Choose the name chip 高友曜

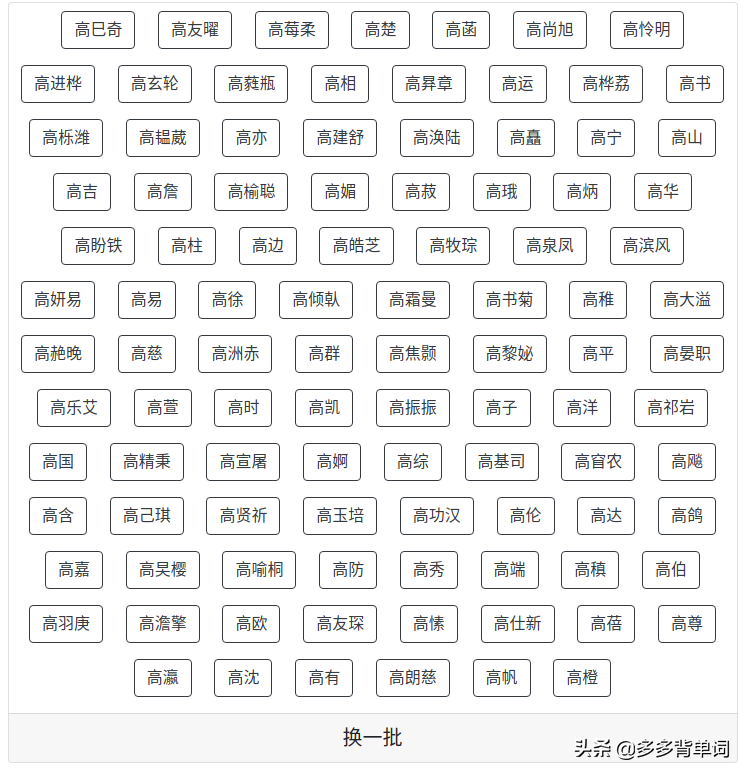coord(195,30)
